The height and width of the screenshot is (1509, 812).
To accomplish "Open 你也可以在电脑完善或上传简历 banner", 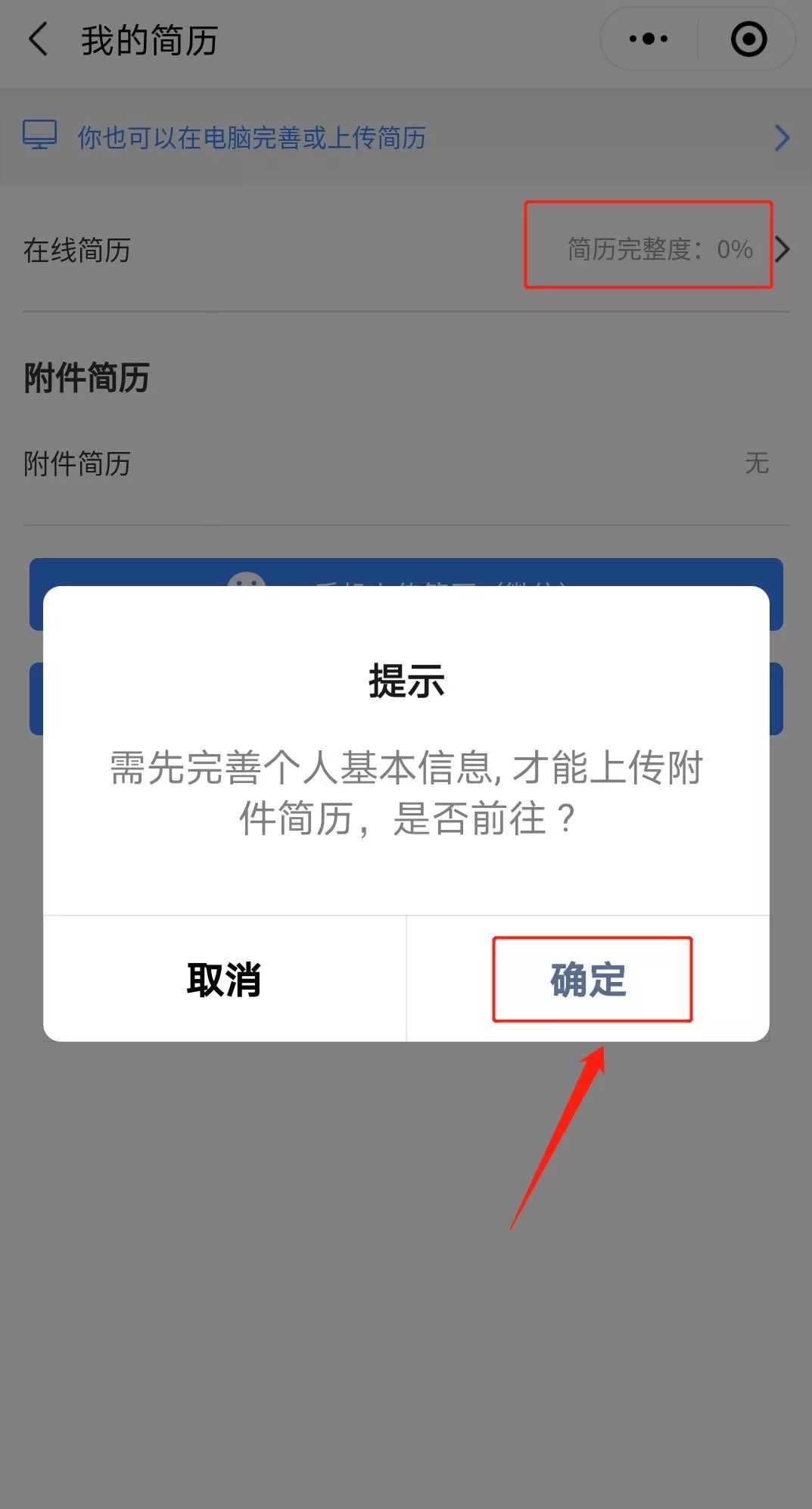I will tap(406, 137).
